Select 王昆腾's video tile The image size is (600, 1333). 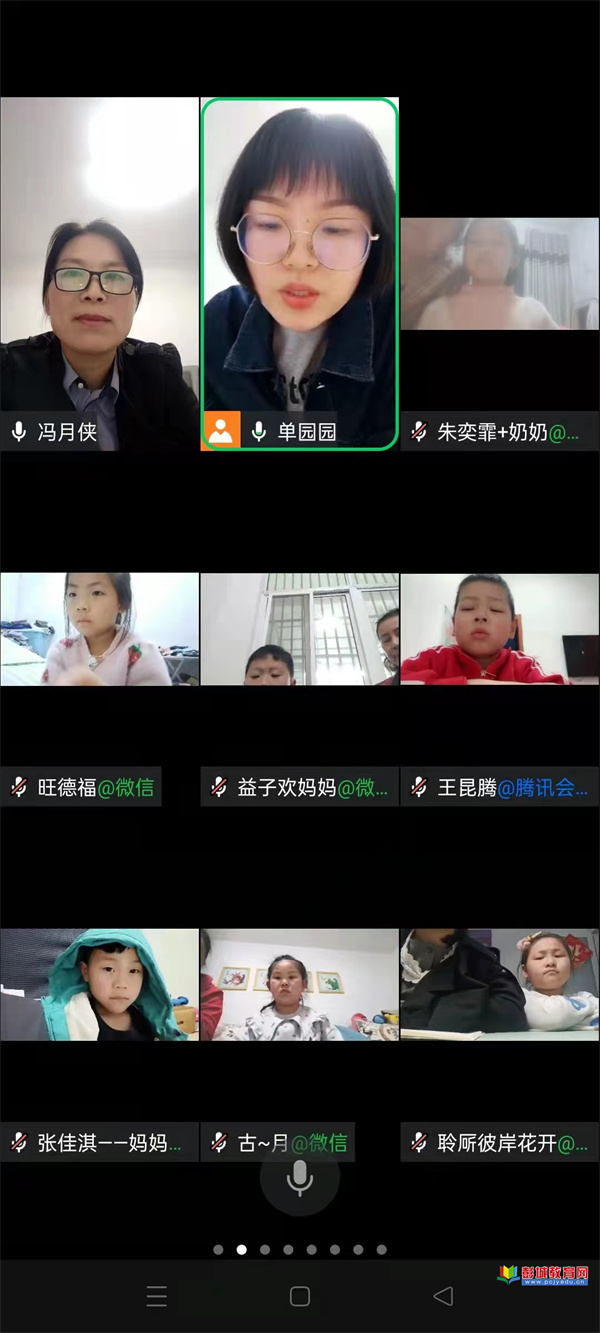[x=500, y=629]
